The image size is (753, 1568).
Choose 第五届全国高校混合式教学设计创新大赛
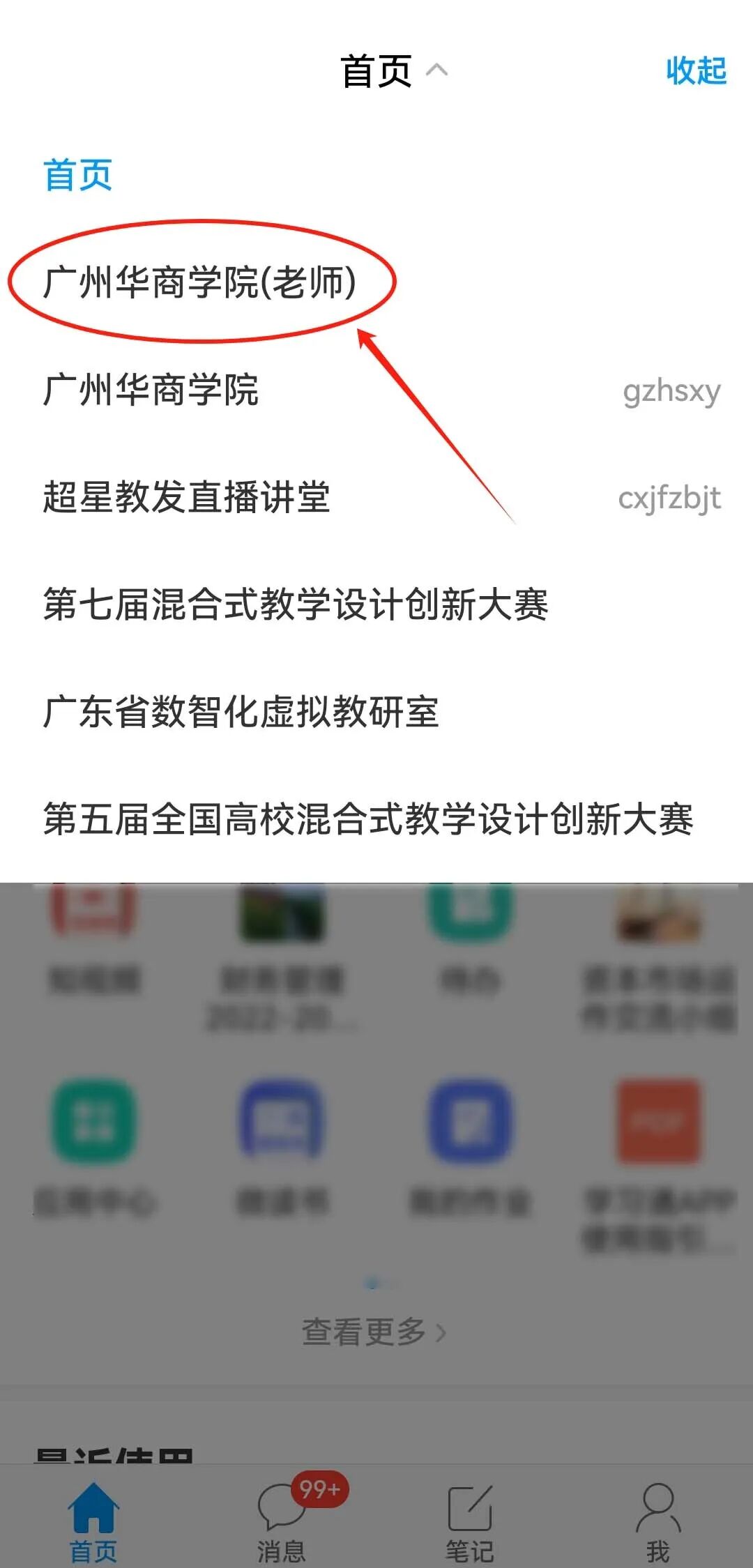coord(368,819)
